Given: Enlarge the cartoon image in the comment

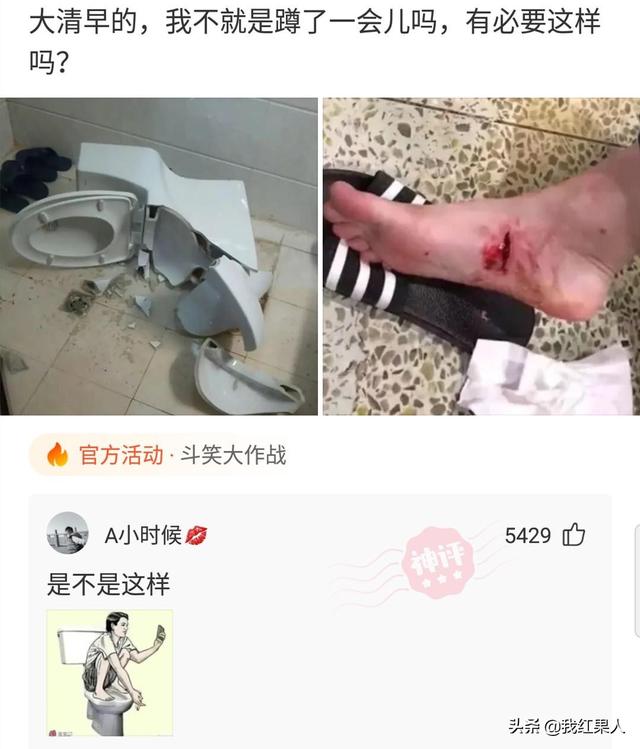Looking at the screenshot, I should click(110, 671).
